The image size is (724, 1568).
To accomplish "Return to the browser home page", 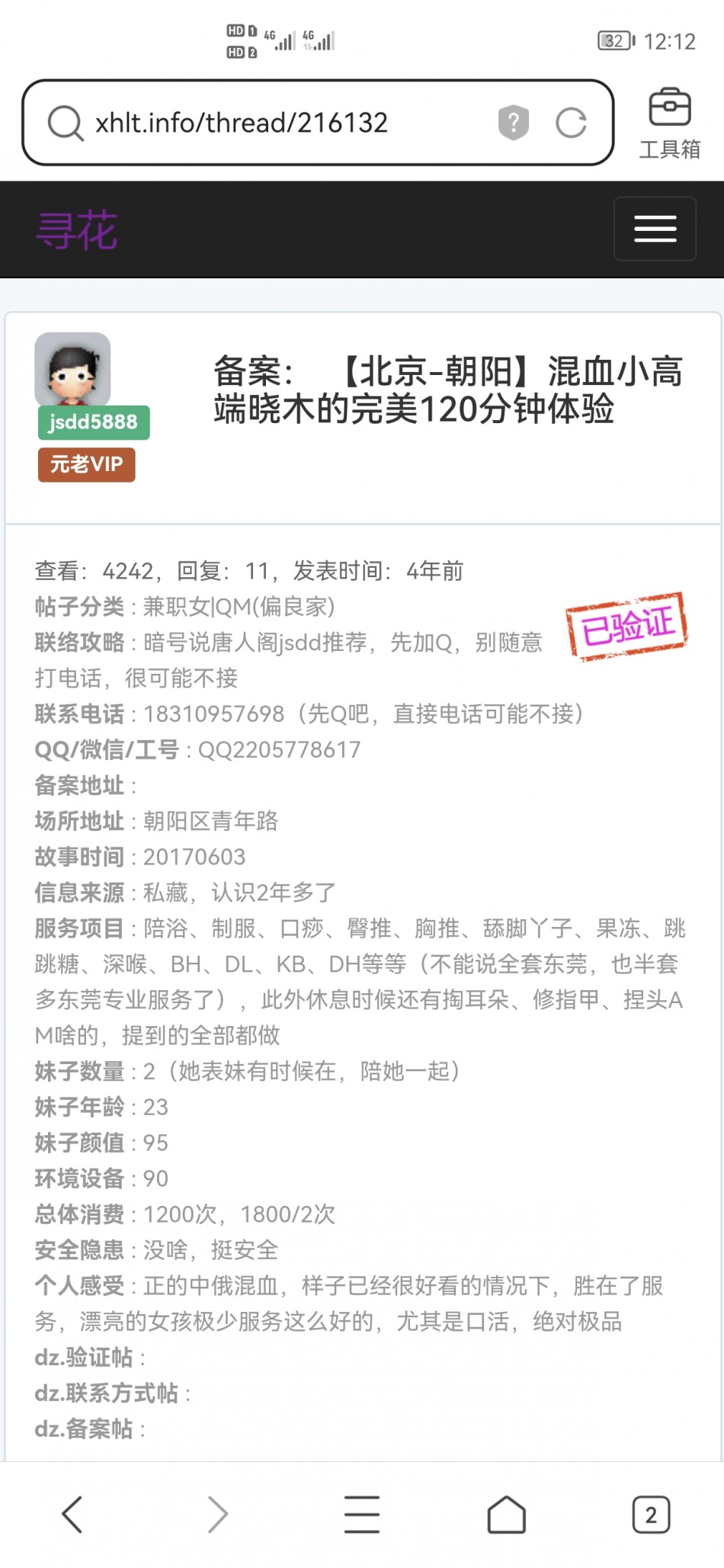I will tap(506, 1514).
